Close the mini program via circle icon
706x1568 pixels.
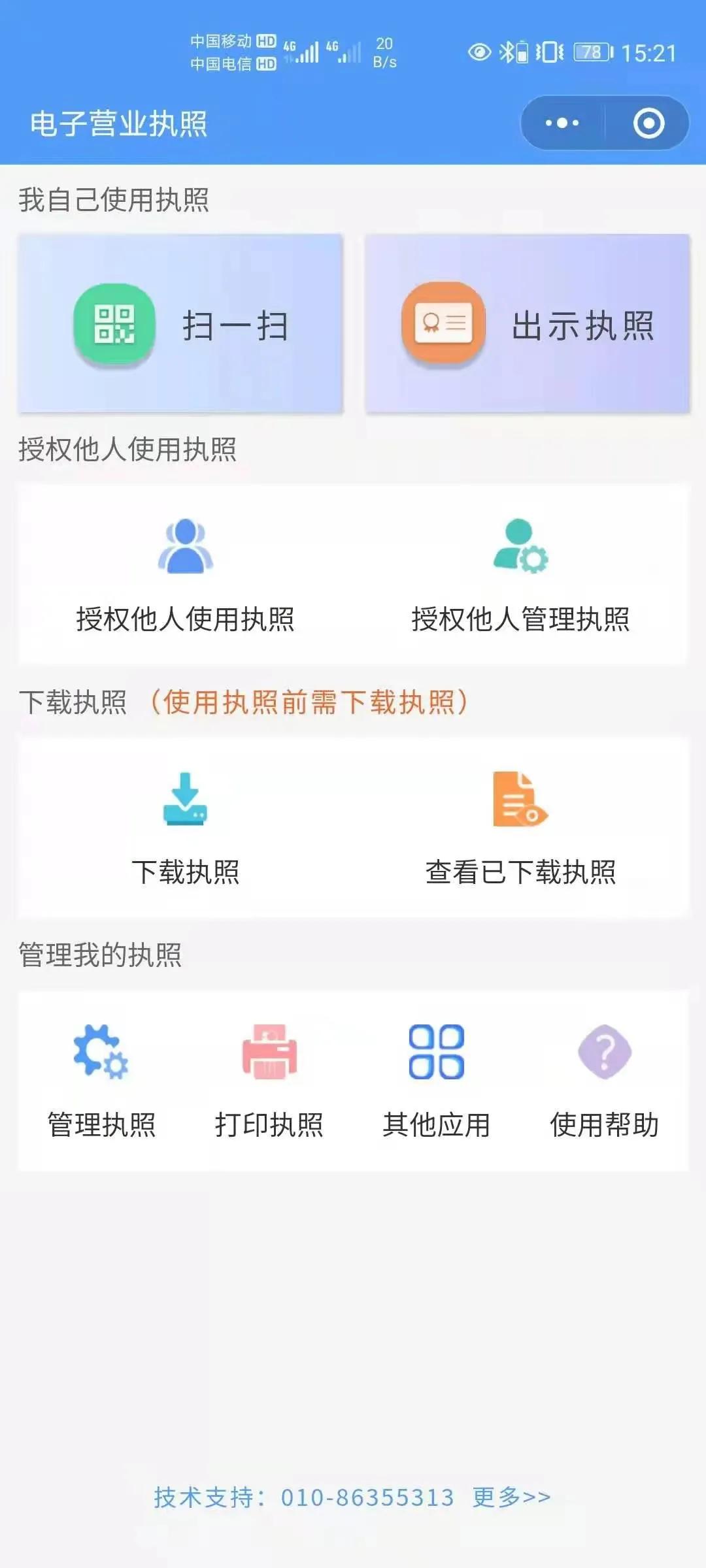[x=648, y=123]
